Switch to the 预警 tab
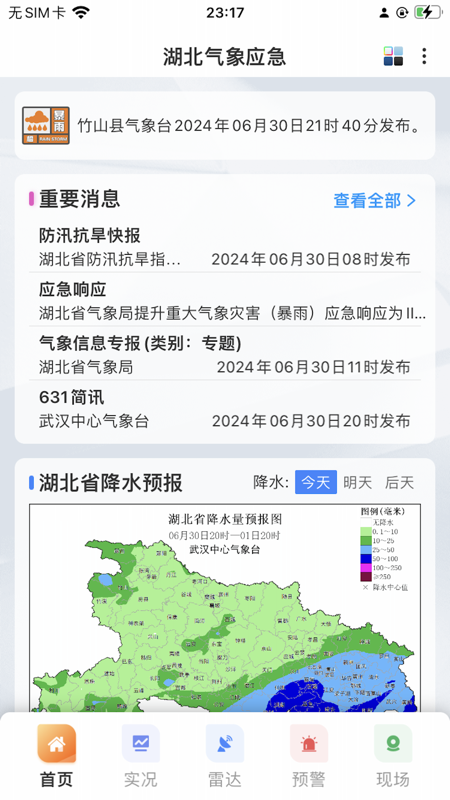The width and height of the screenshot is (450, 800). (309, 756)
